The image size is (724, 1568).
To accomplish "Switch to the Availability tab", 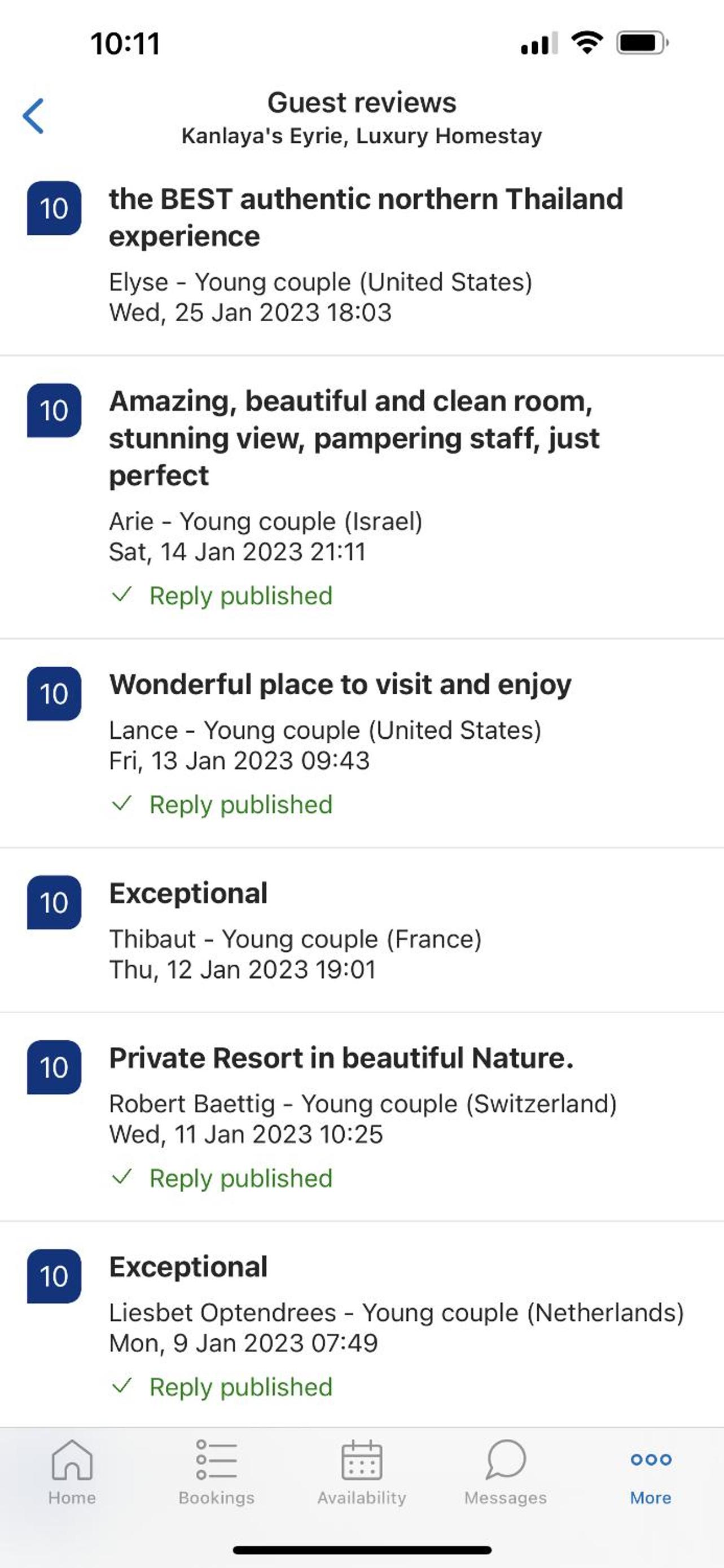I will (x=361, y=1471).
